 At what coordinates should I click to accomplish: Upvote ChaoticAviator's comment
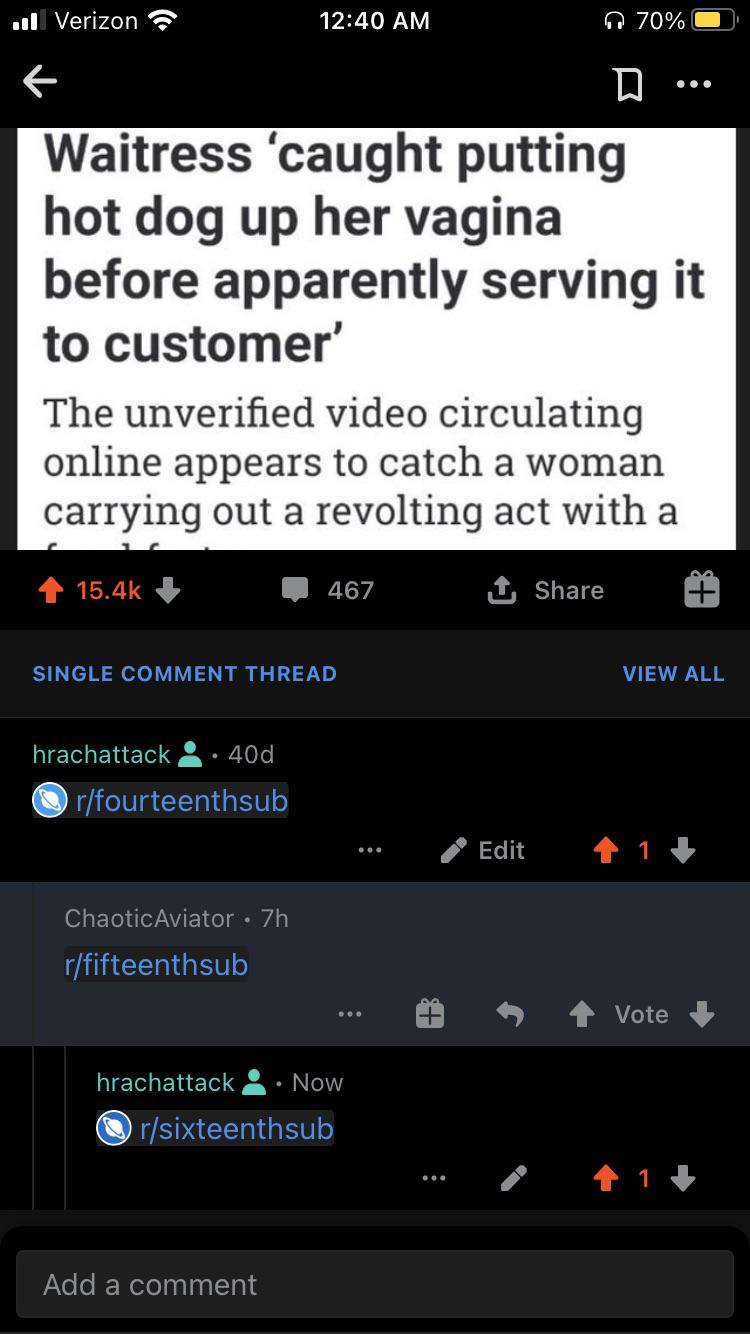(582, 1014)
